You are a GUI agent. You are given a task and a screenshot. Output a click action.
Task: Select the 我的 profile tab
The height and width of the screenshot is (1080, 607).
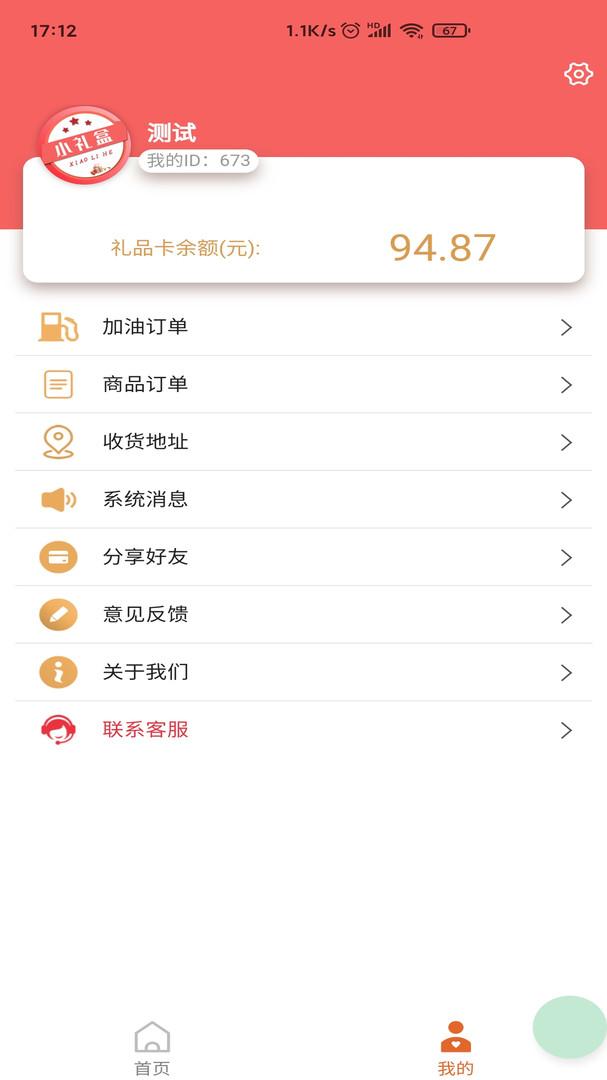click(x=455, y=1048)
